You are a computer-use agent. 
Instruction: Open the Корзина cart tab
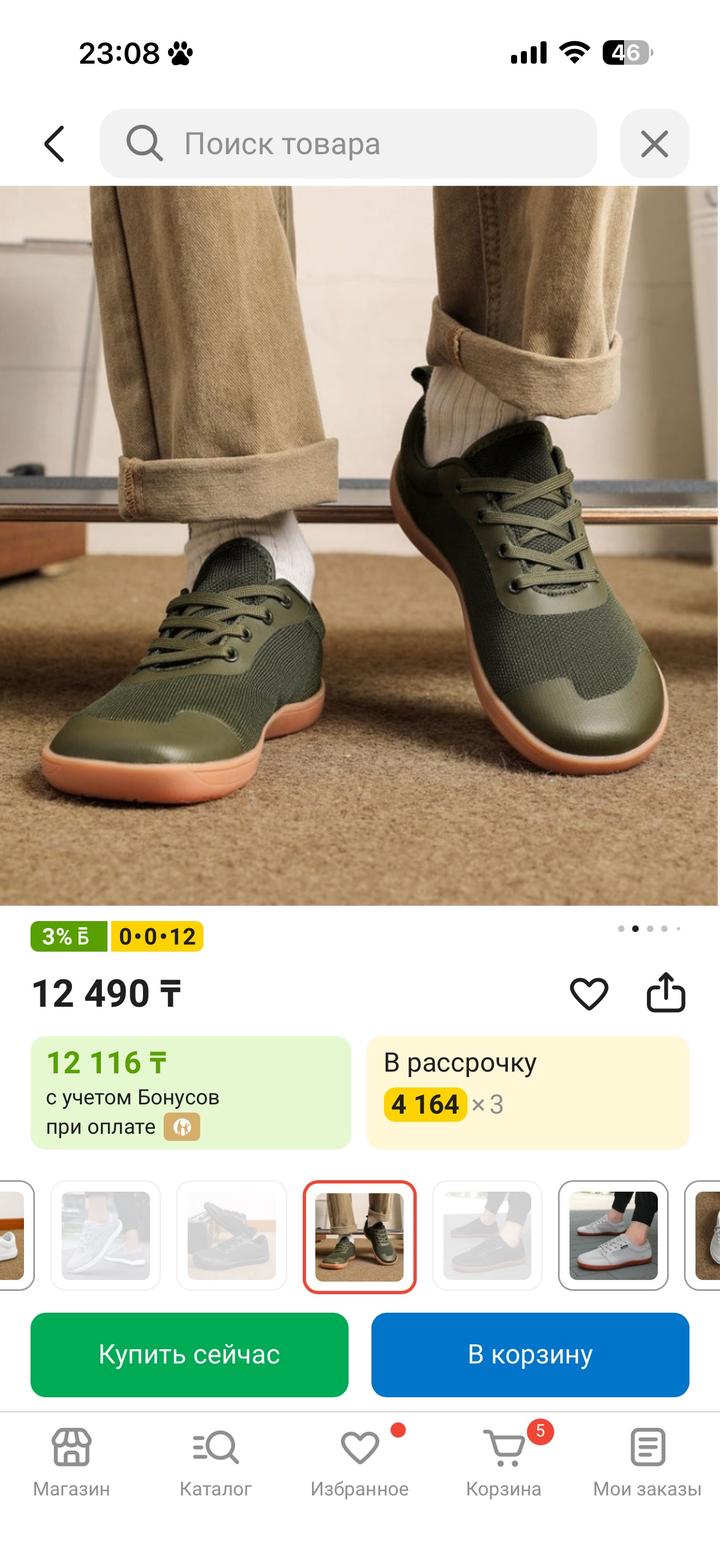[x=503, y=1462]
